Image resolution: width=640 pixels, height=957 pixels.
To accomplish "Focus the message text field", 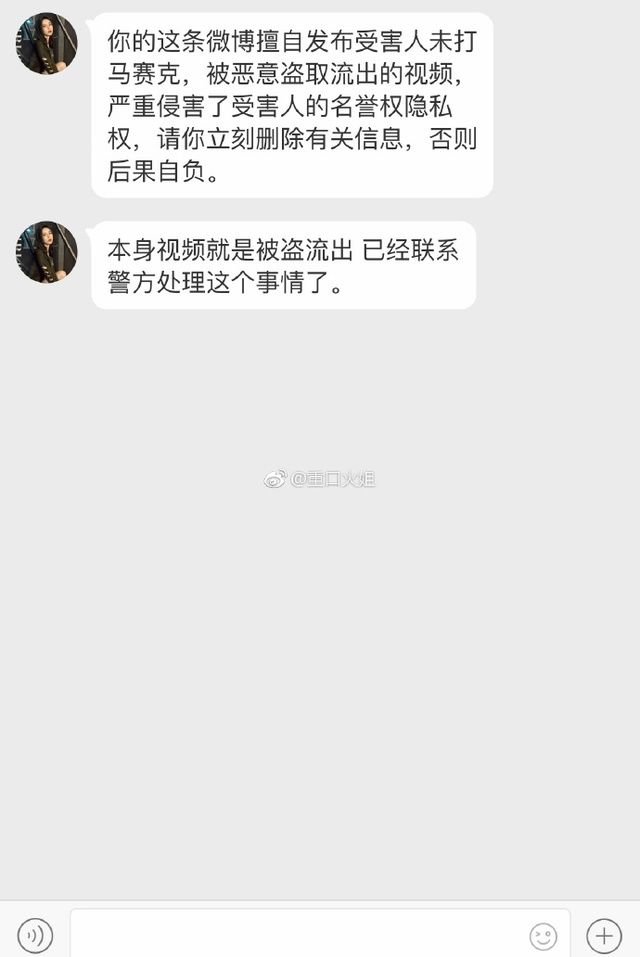I will coord(295,935).
